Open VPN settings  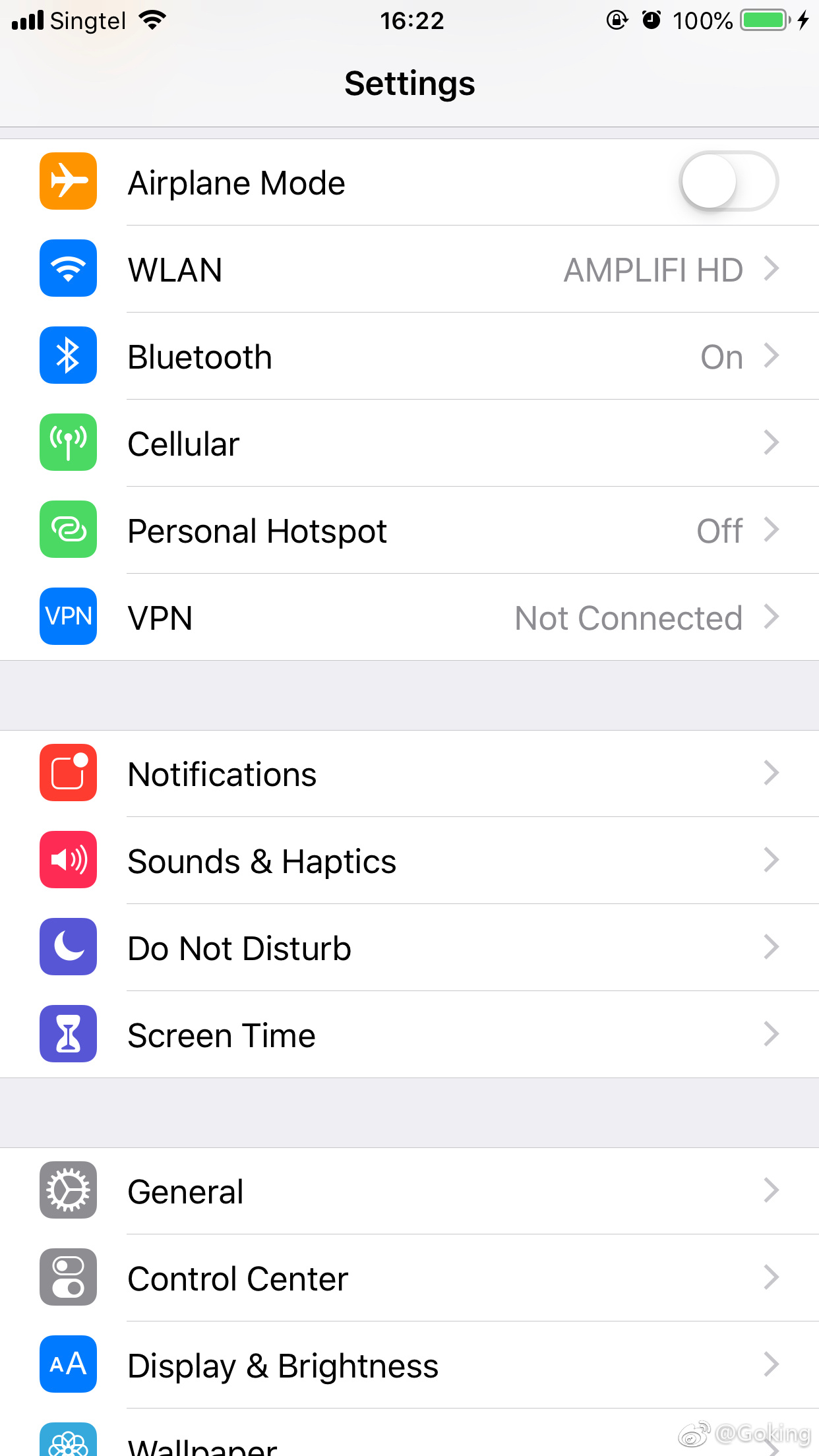[409, 617]
